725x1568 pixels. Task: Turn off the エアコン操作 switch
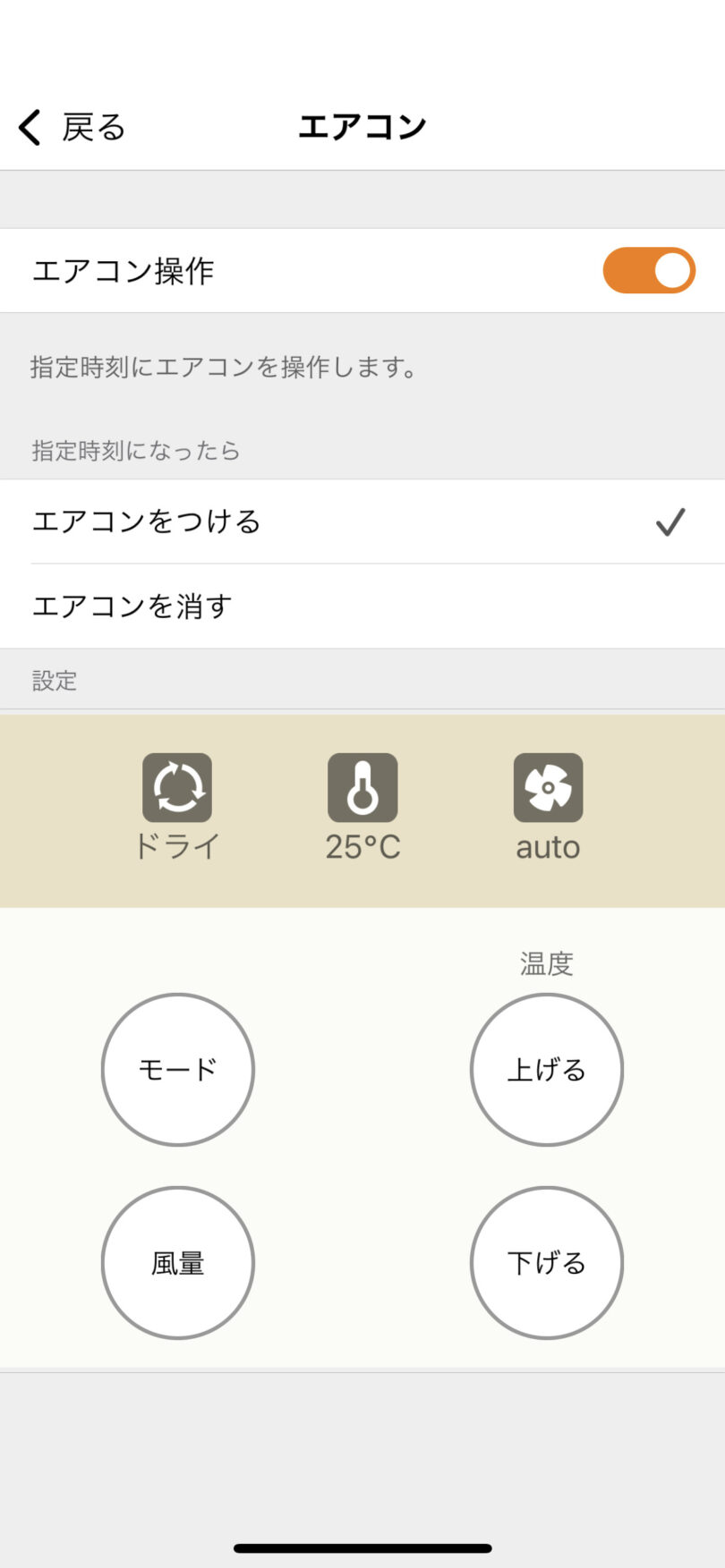point(649,270)
